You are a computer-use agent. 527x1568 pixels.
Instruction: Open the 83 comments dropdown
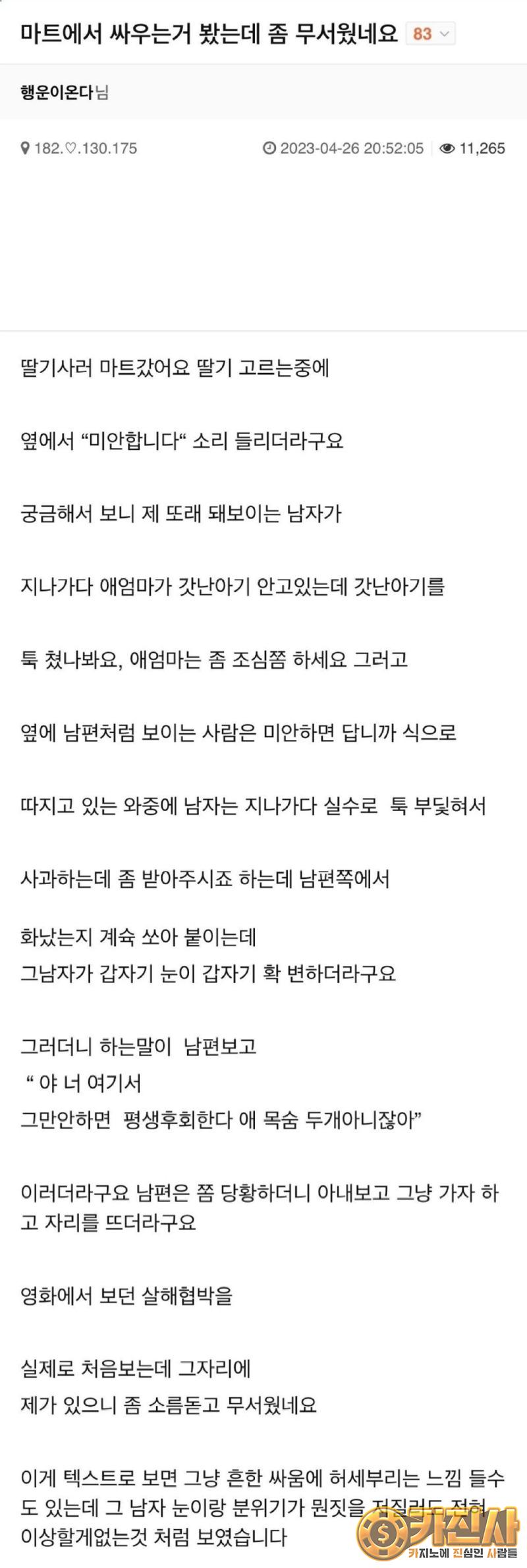431,34
